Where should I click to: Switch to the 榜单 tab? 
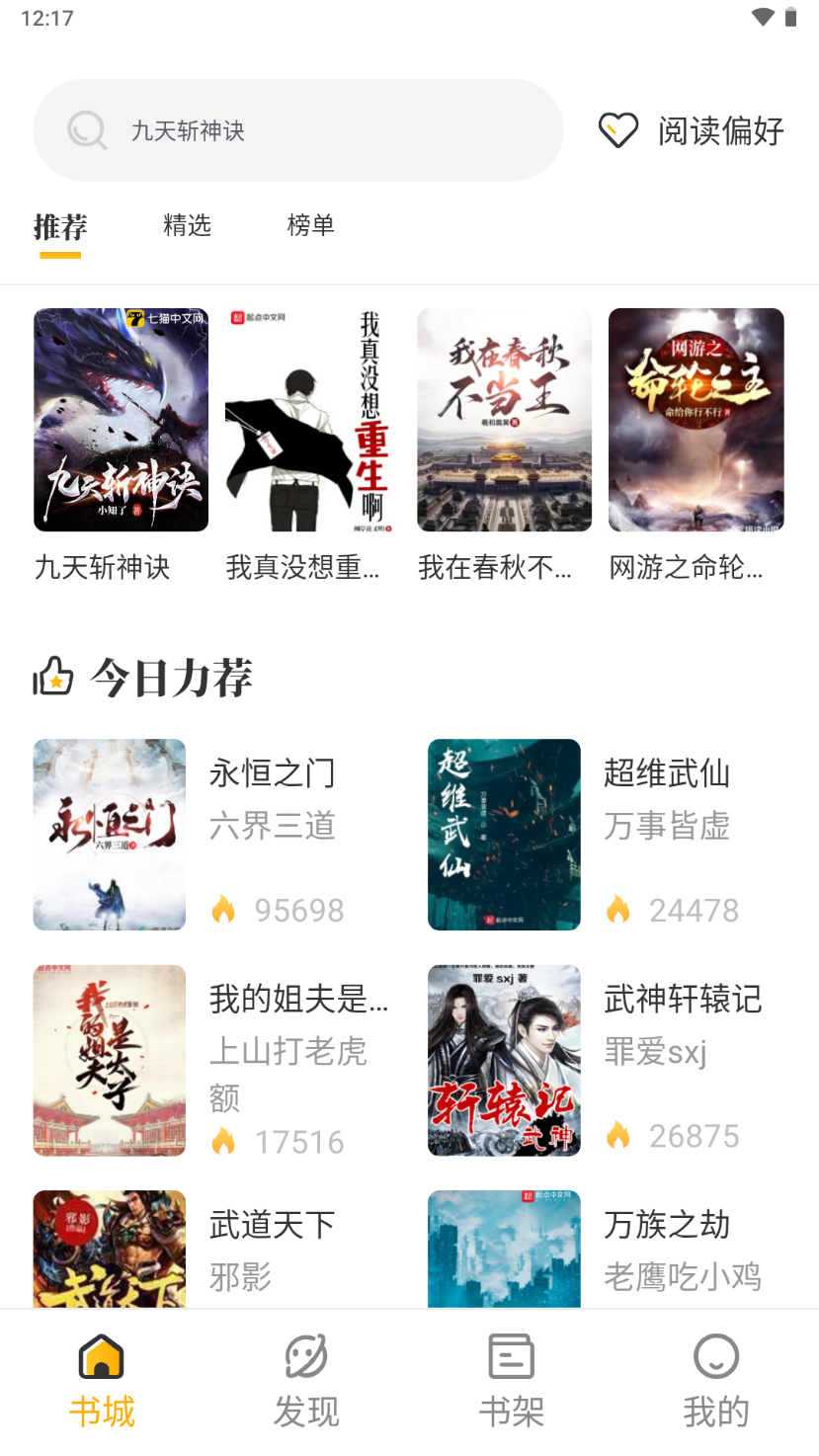[x=310, y=225]
